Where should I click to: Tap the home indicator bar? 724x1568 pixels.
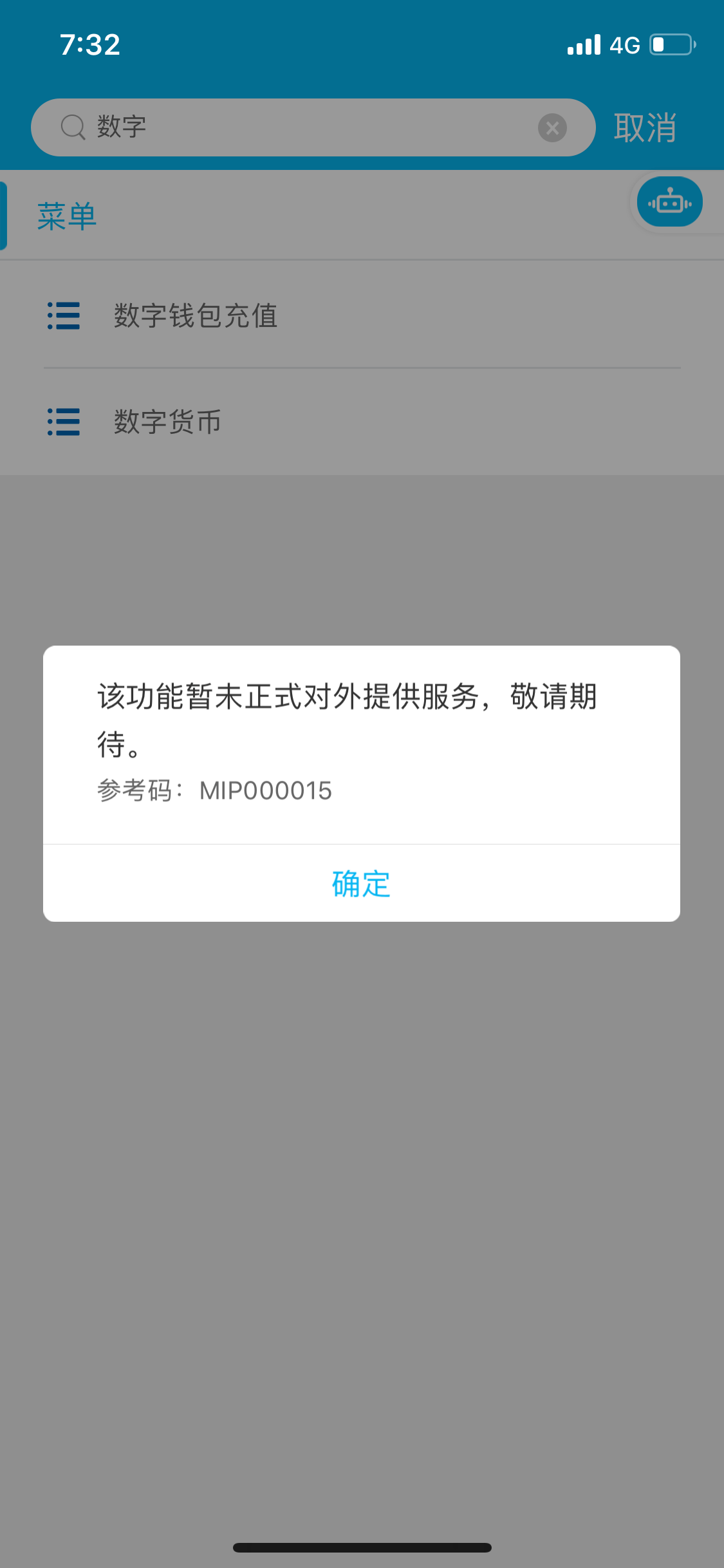(x=362, y=1547)
